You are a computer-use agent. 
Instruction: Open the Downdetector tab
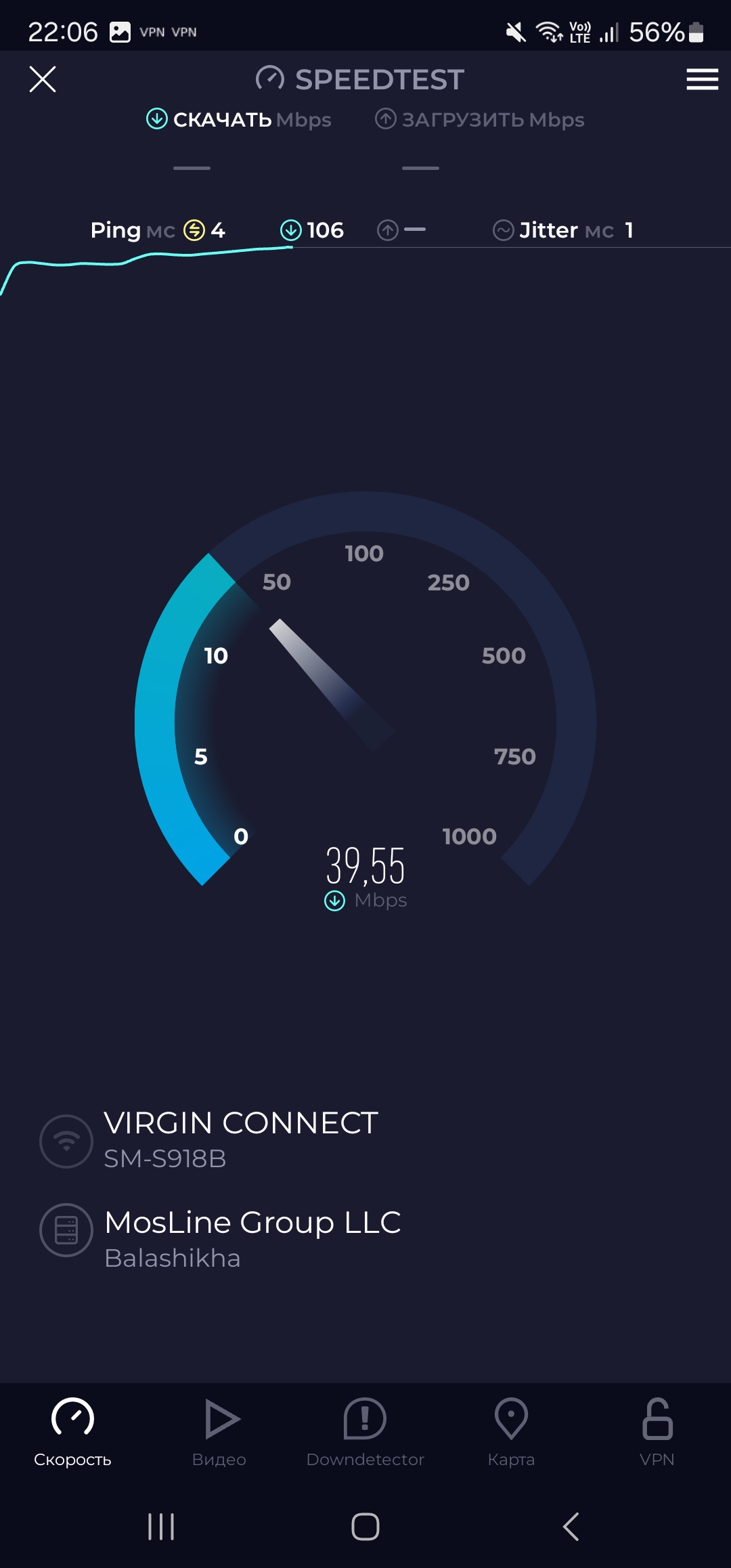point(365,1432)
